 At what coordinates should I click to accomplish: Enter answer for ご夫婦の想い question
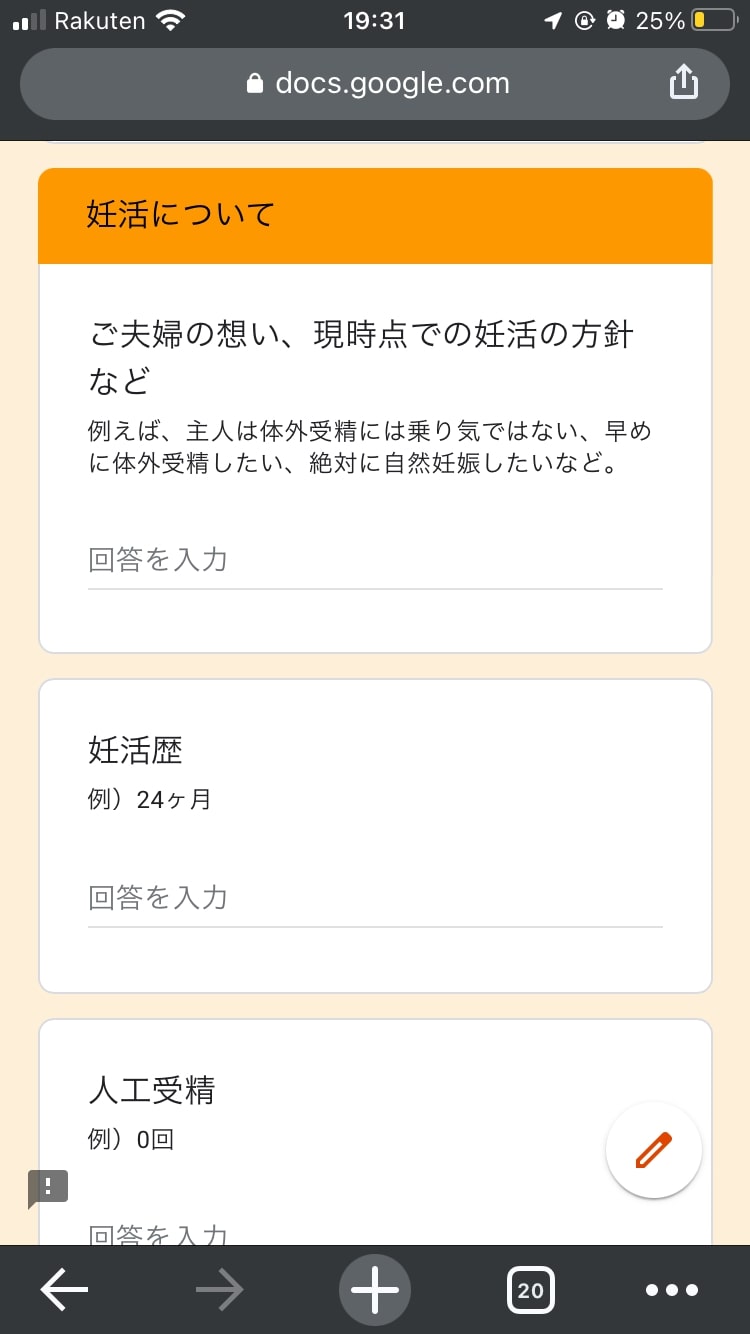point(375,560)
